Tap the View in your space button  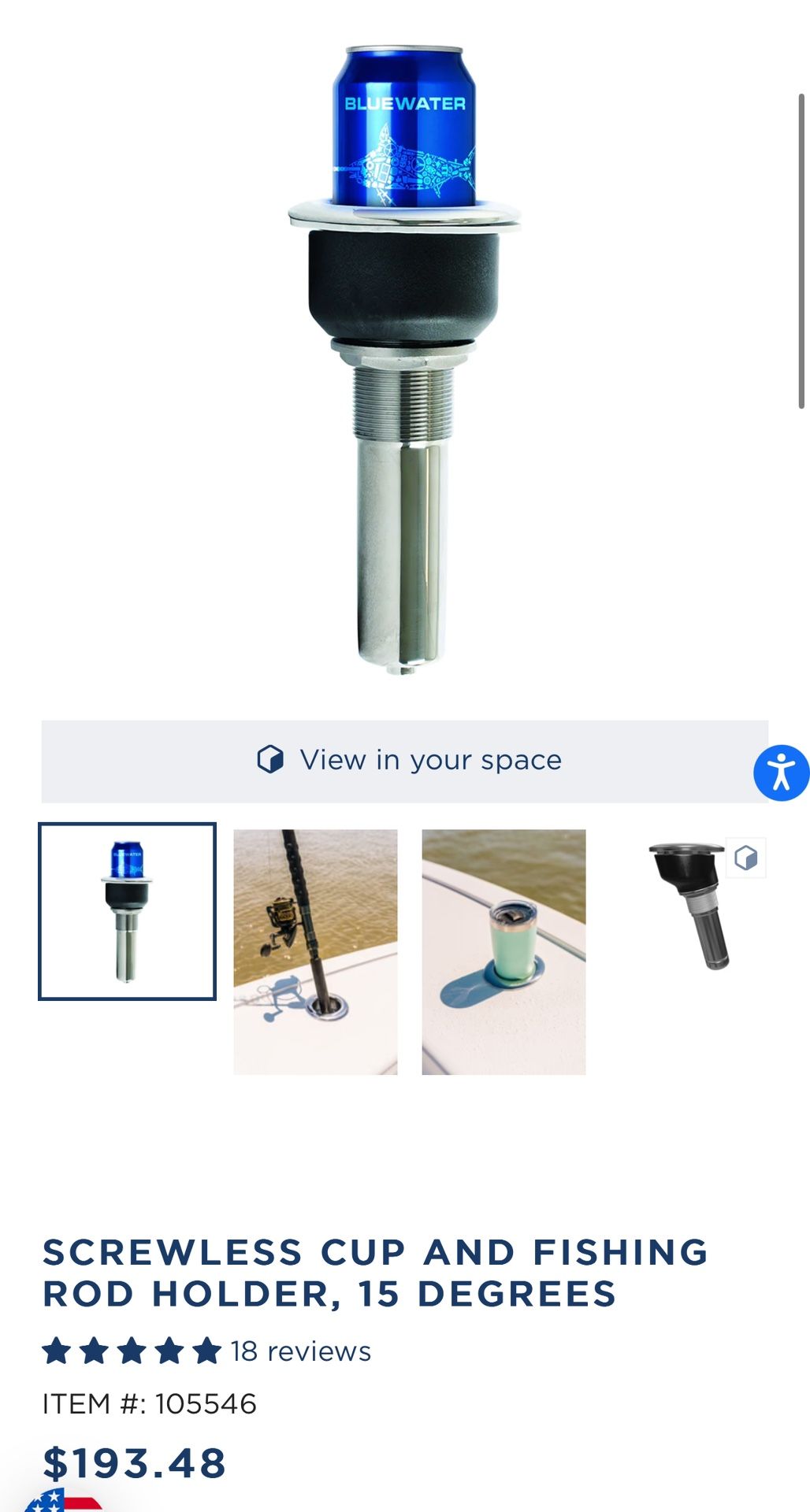point(405,761)
